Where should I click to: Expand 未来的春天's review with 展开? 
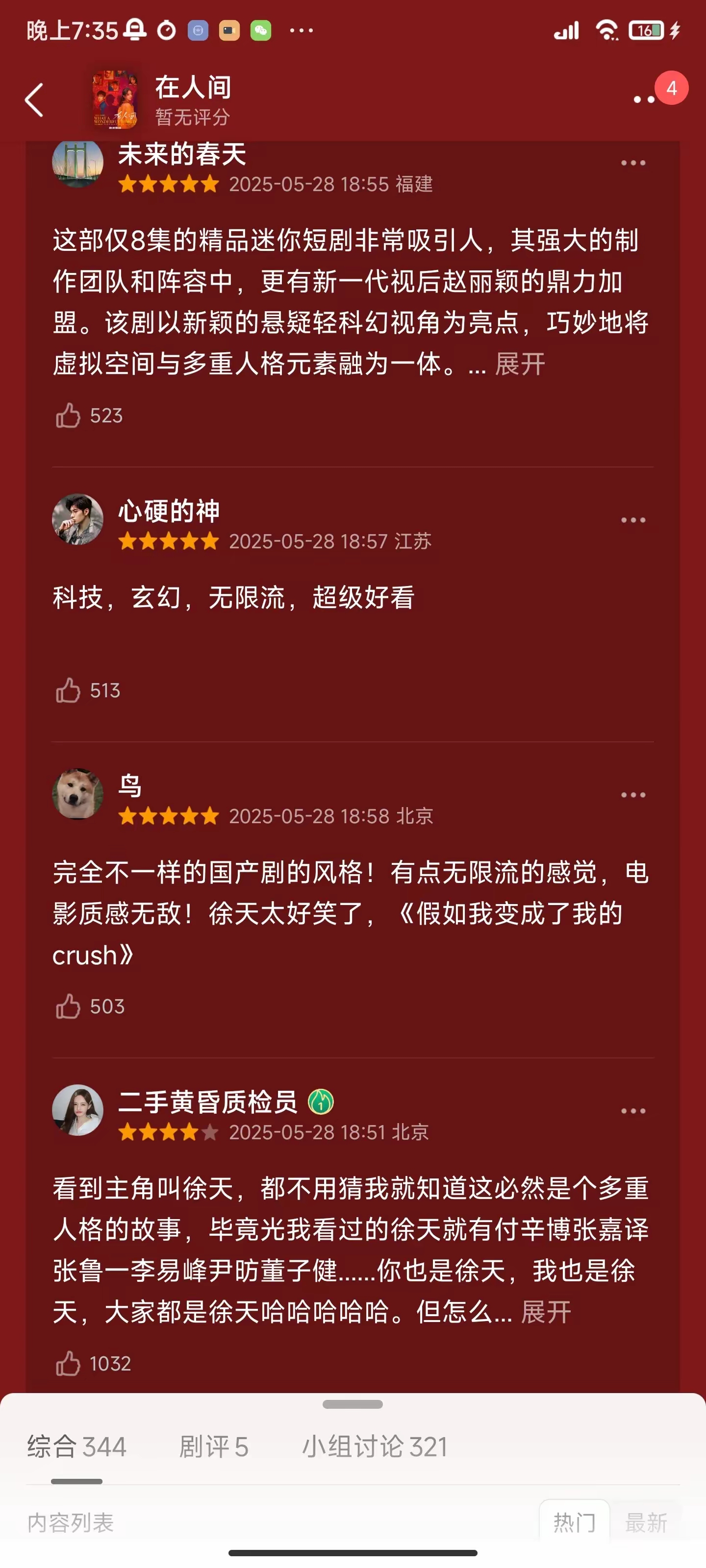click(520, 364)
